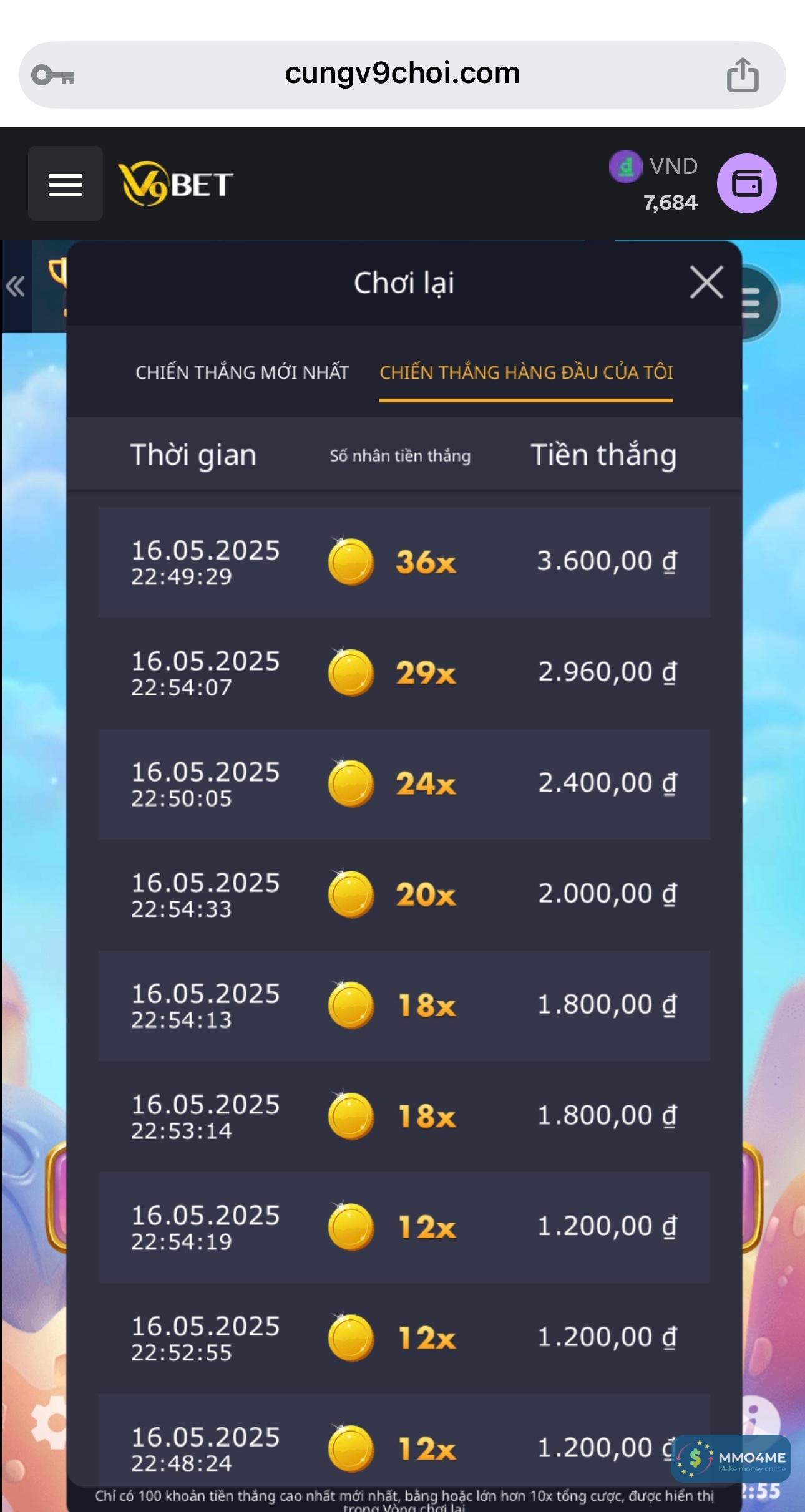Select Chiến thắng hàng đầu của tôi tab
This screenshot has height=1512, width=805.
pyautogui.click(x=526, y=372)
